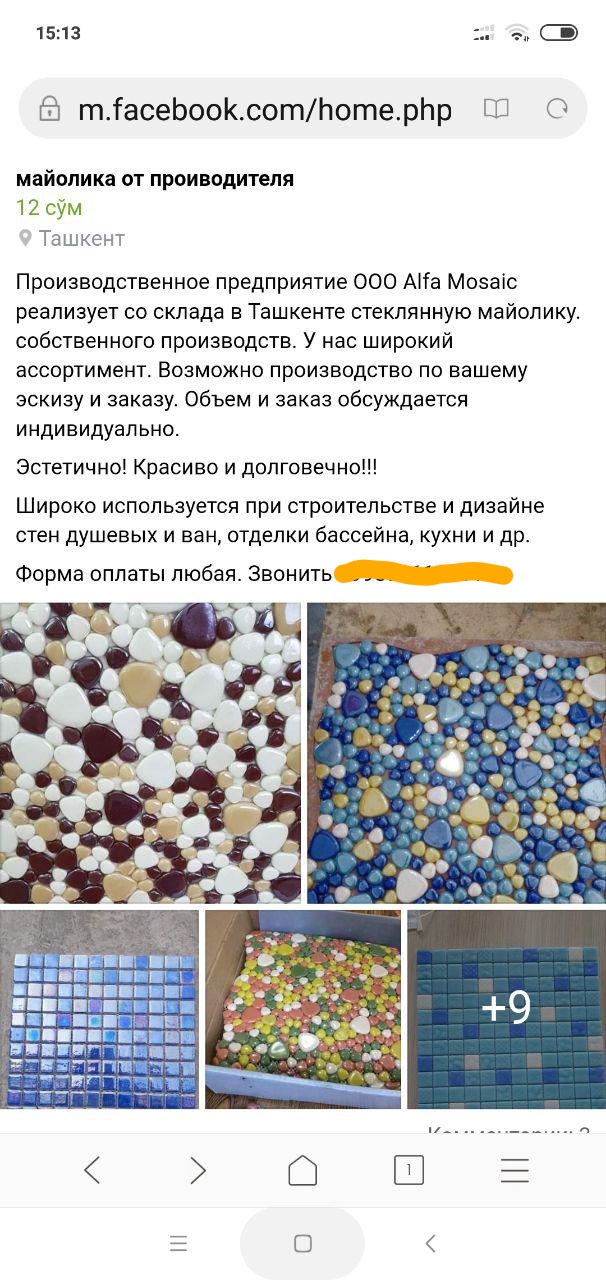Open reader mode book icon
Image resolution: width=606 pixels, height=1280 pixels.
(496, 109)
